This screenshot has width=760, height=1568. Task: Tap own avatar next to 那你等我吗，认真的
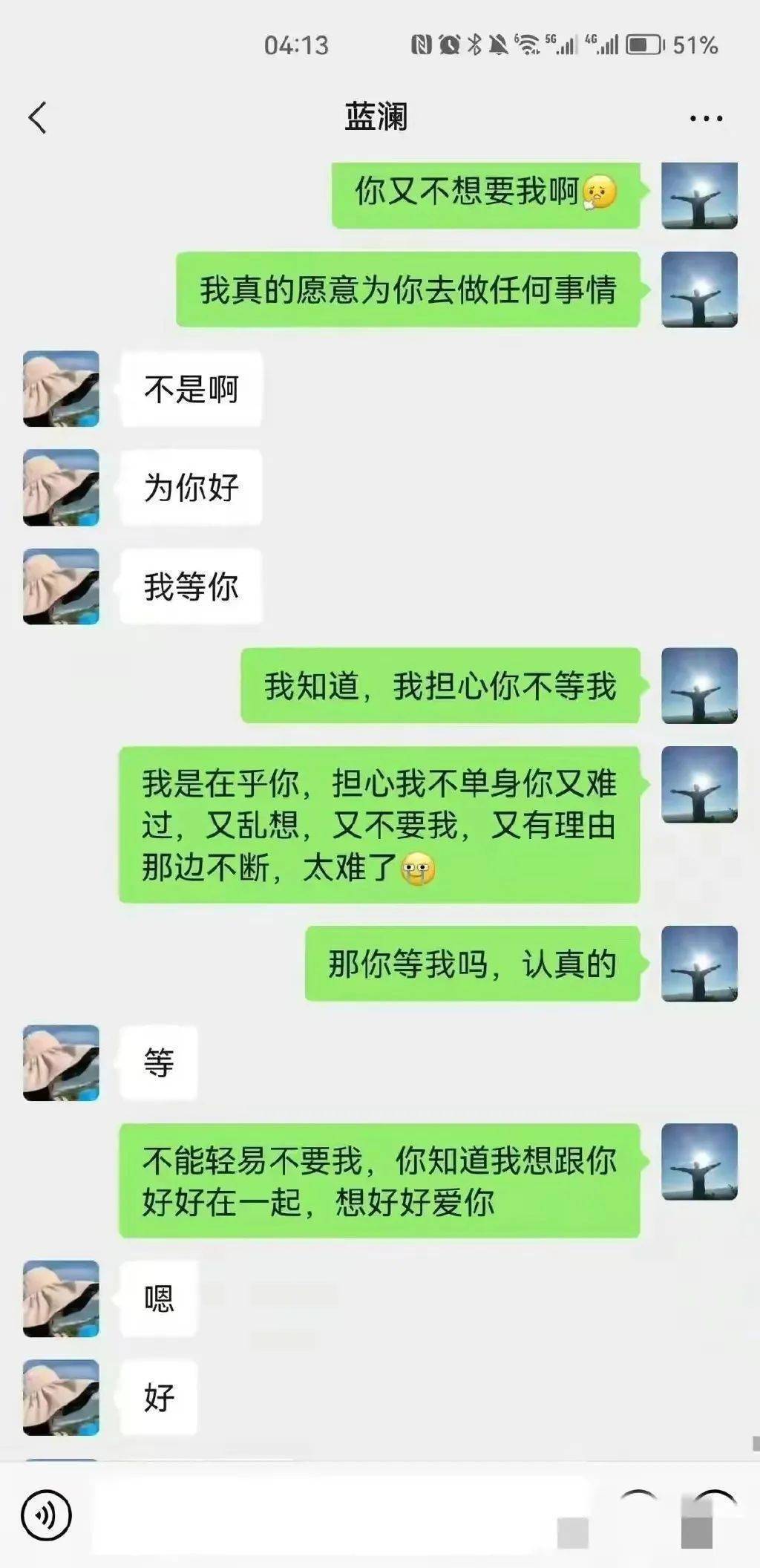699,963
